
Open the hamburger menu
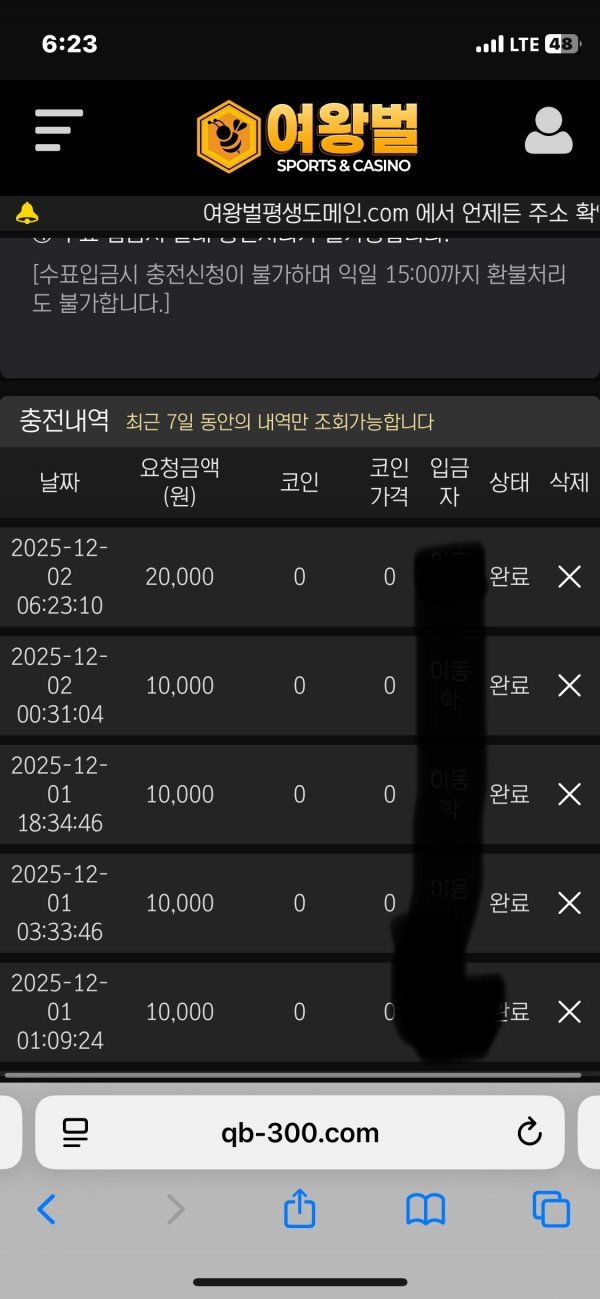point(58,130)
